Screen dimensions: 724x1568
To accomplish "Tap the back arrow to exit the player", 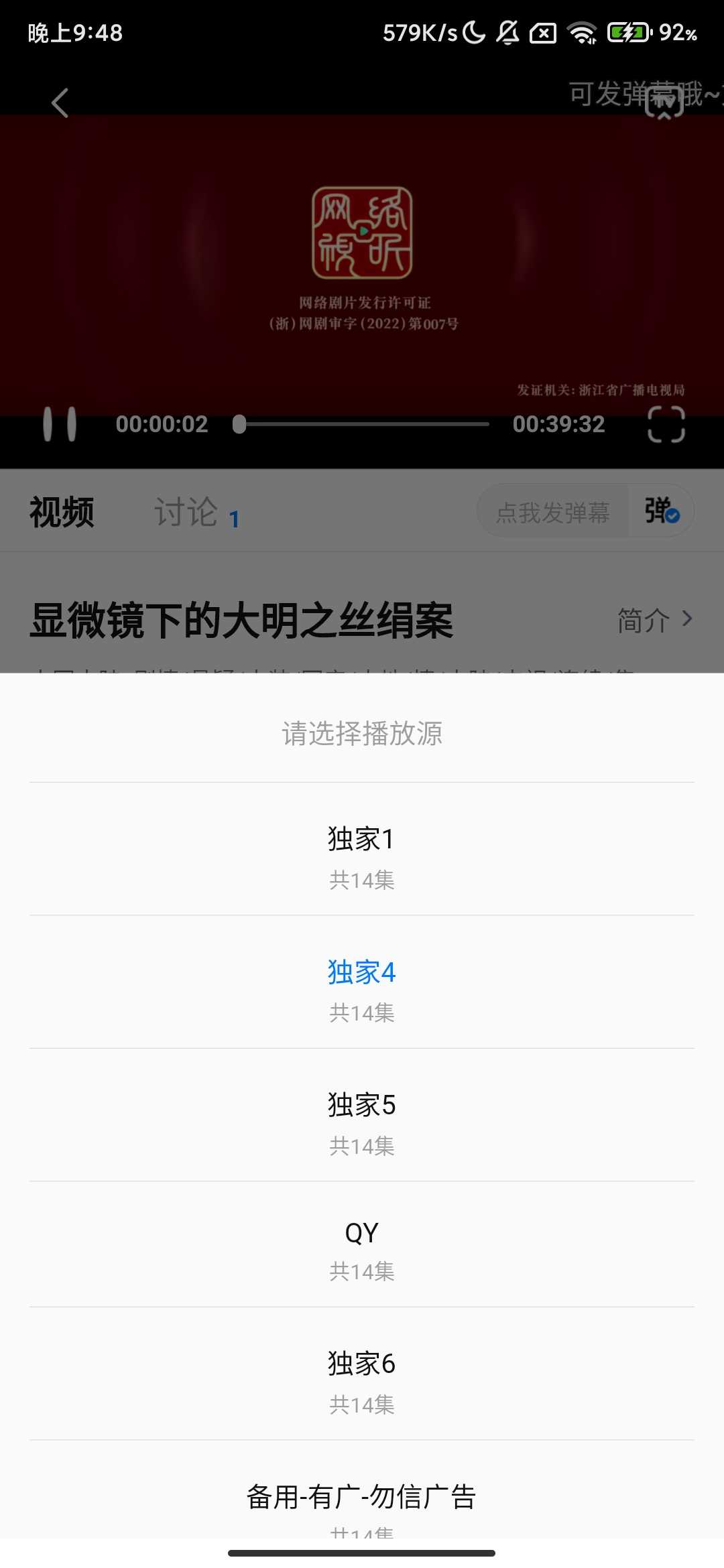I will pos(60,103).
